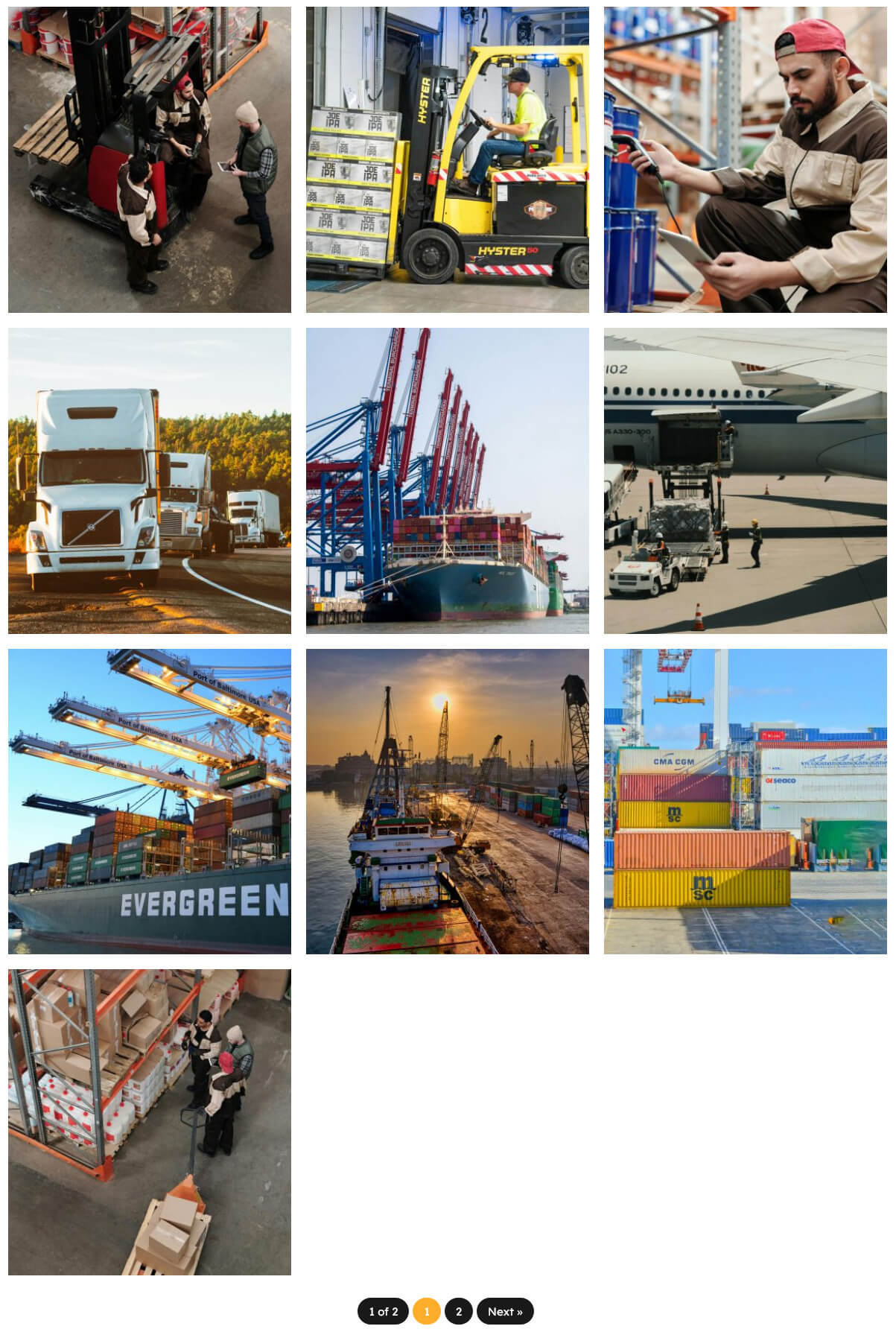Image resolution: width=896 pixels, height=1332 pixels.
Task: View the warehouse pallet jack photo
Action: point(149,1122)
